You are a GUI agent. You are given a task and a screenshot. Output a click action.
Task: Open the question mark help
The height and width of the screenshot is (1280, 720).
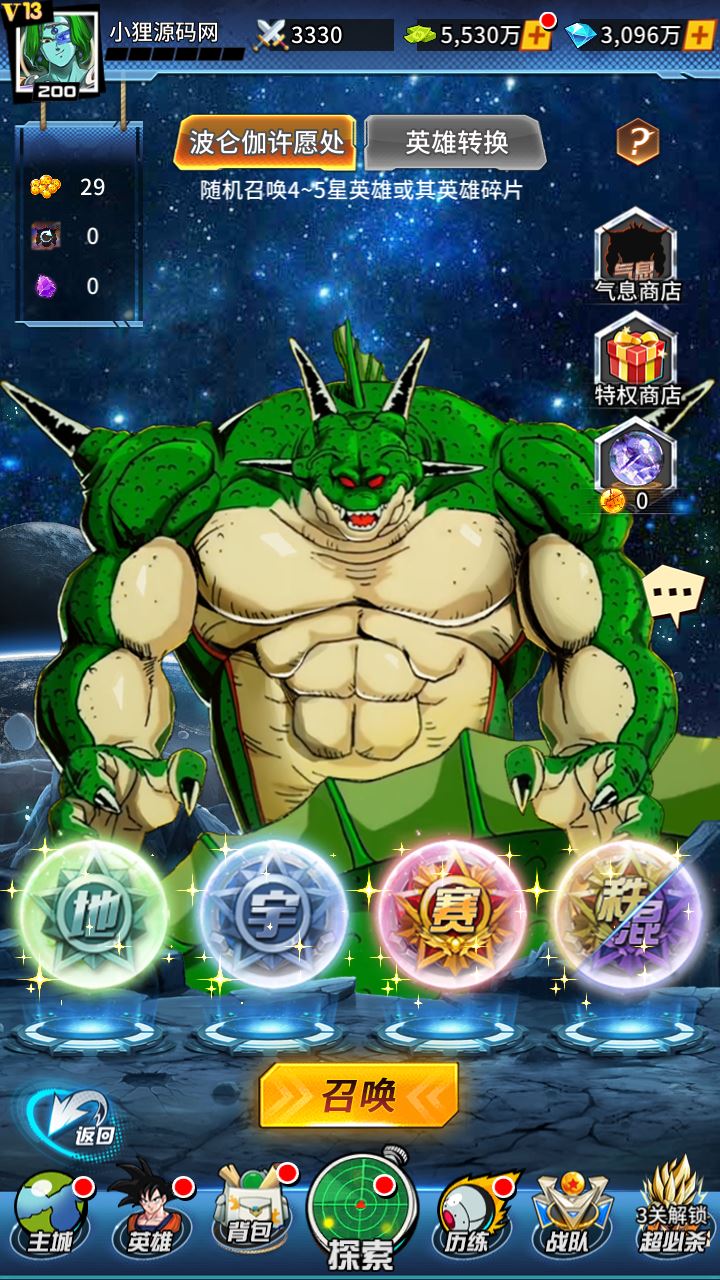637,143
